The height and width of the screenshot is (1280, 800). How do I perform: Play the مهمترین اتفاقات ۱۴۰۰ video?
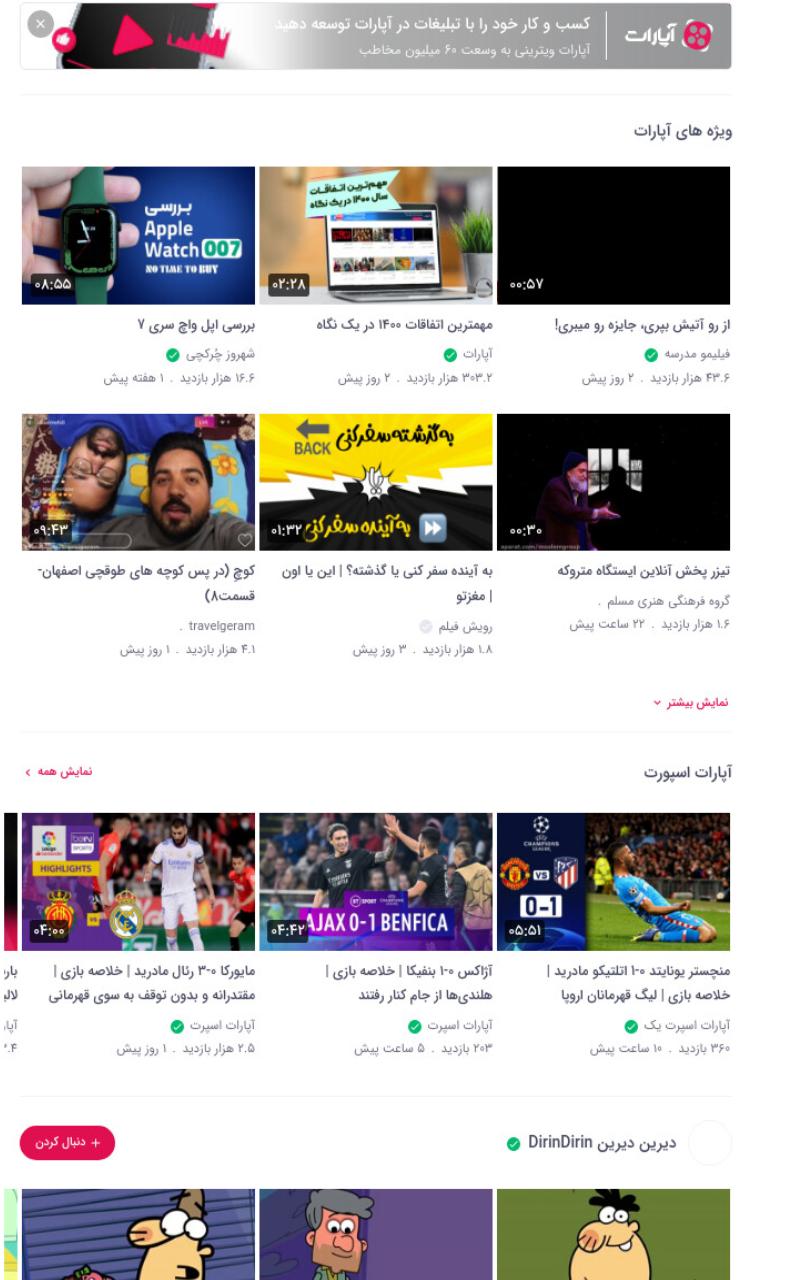coord(376,235)
